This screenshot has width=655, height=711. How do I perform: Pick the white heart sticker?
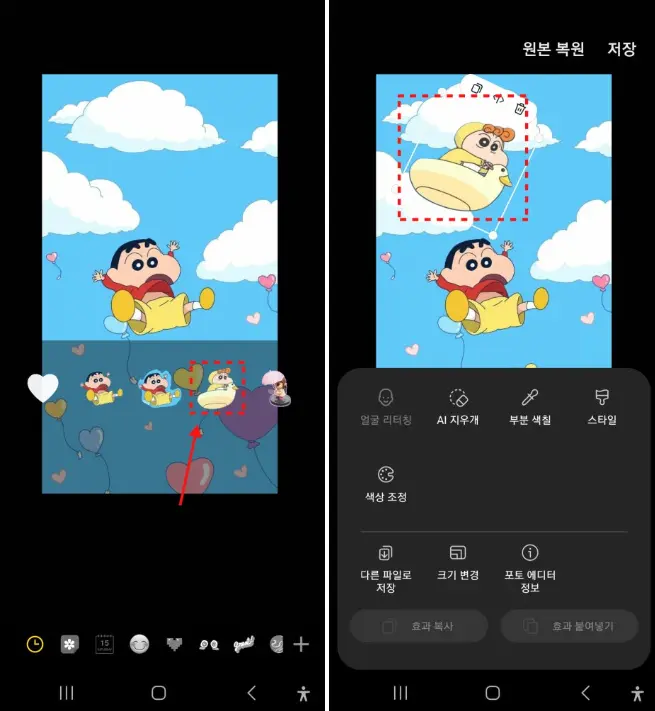click(x=43, y=386)
